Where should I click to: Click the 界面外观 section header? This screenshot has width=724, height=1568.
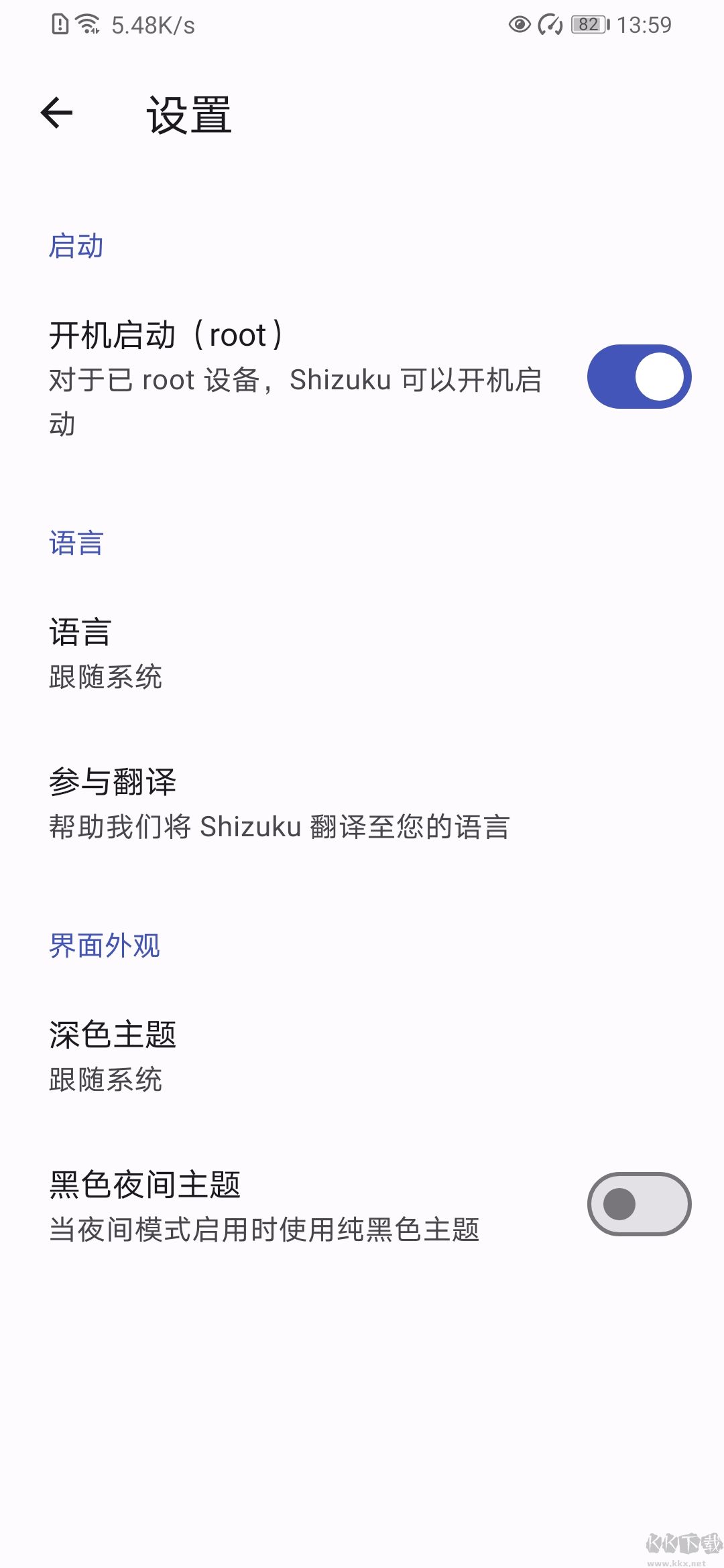pyautogui.click(x=105, y=945)
